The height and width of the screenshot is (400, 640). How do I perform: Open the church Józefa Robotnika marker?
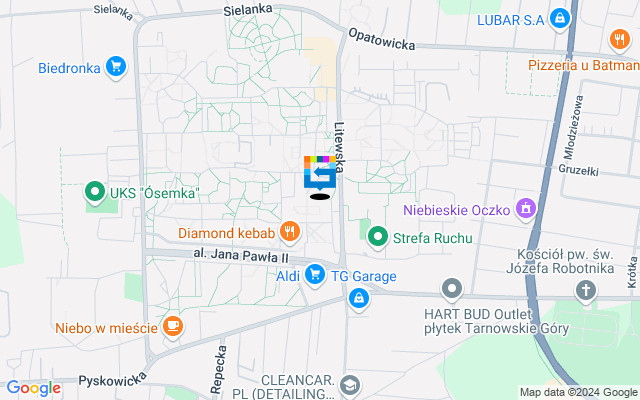point(586,290)
